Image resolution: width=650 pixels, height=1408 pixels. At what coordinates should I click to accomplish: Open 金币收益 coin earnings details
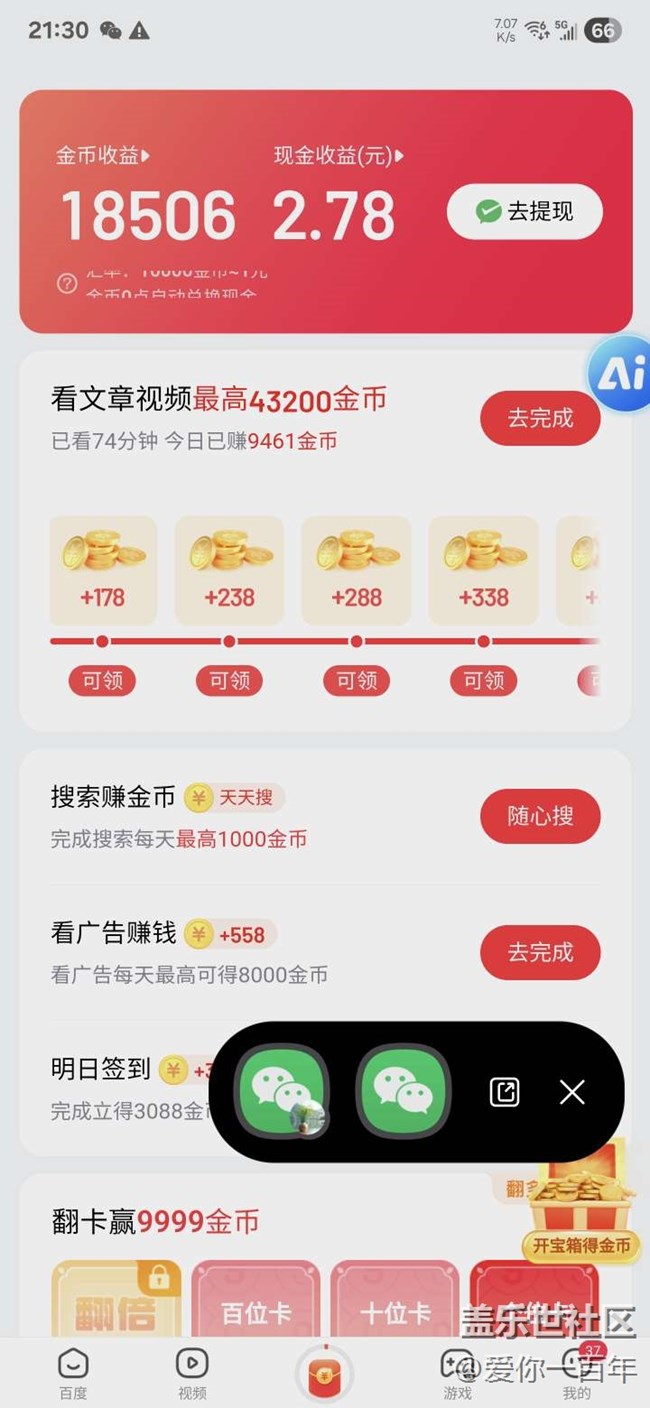102,156
